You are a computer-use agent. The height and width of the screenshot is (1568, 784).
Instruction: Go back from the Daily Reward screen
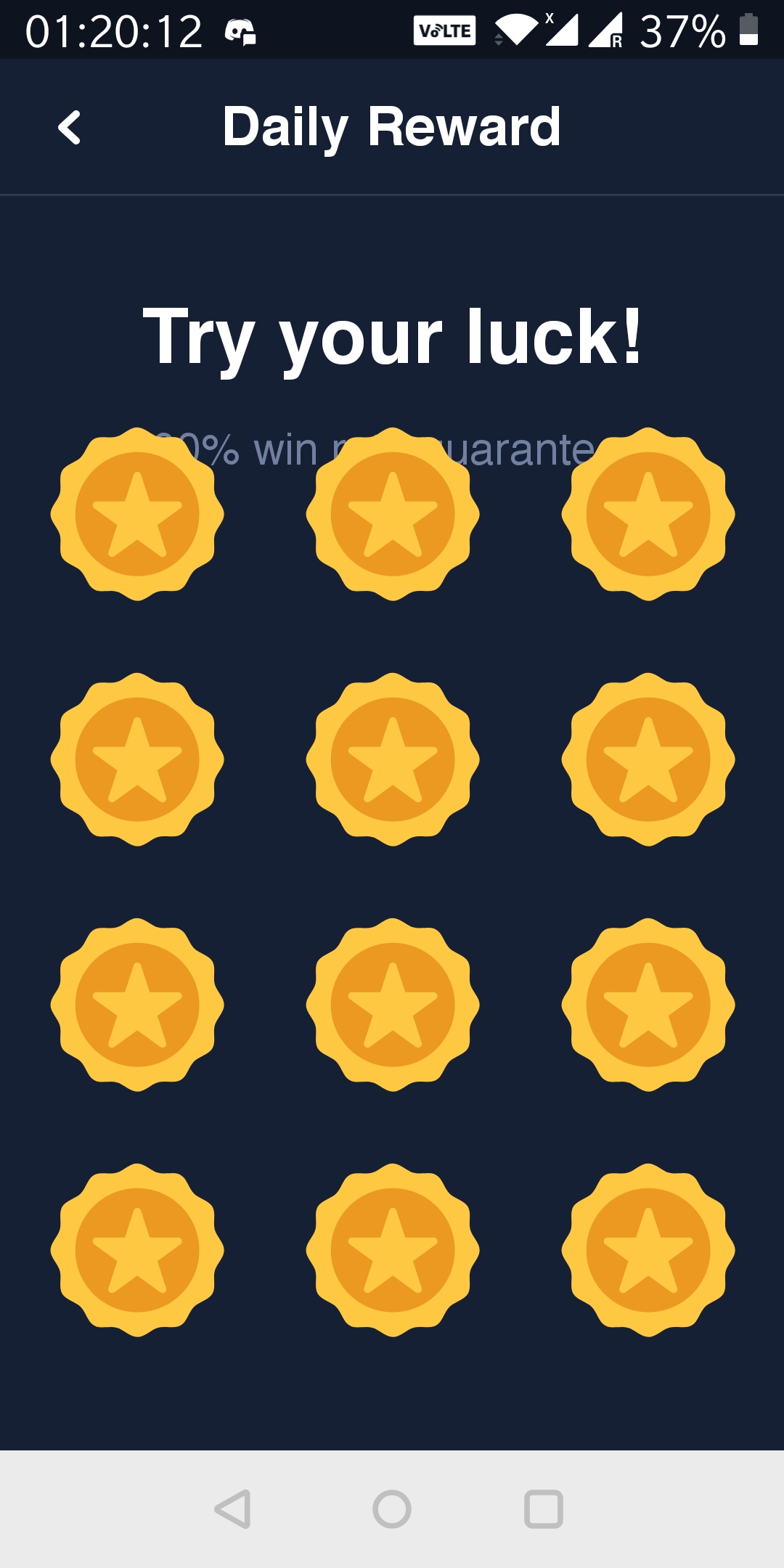coord(70,128)
